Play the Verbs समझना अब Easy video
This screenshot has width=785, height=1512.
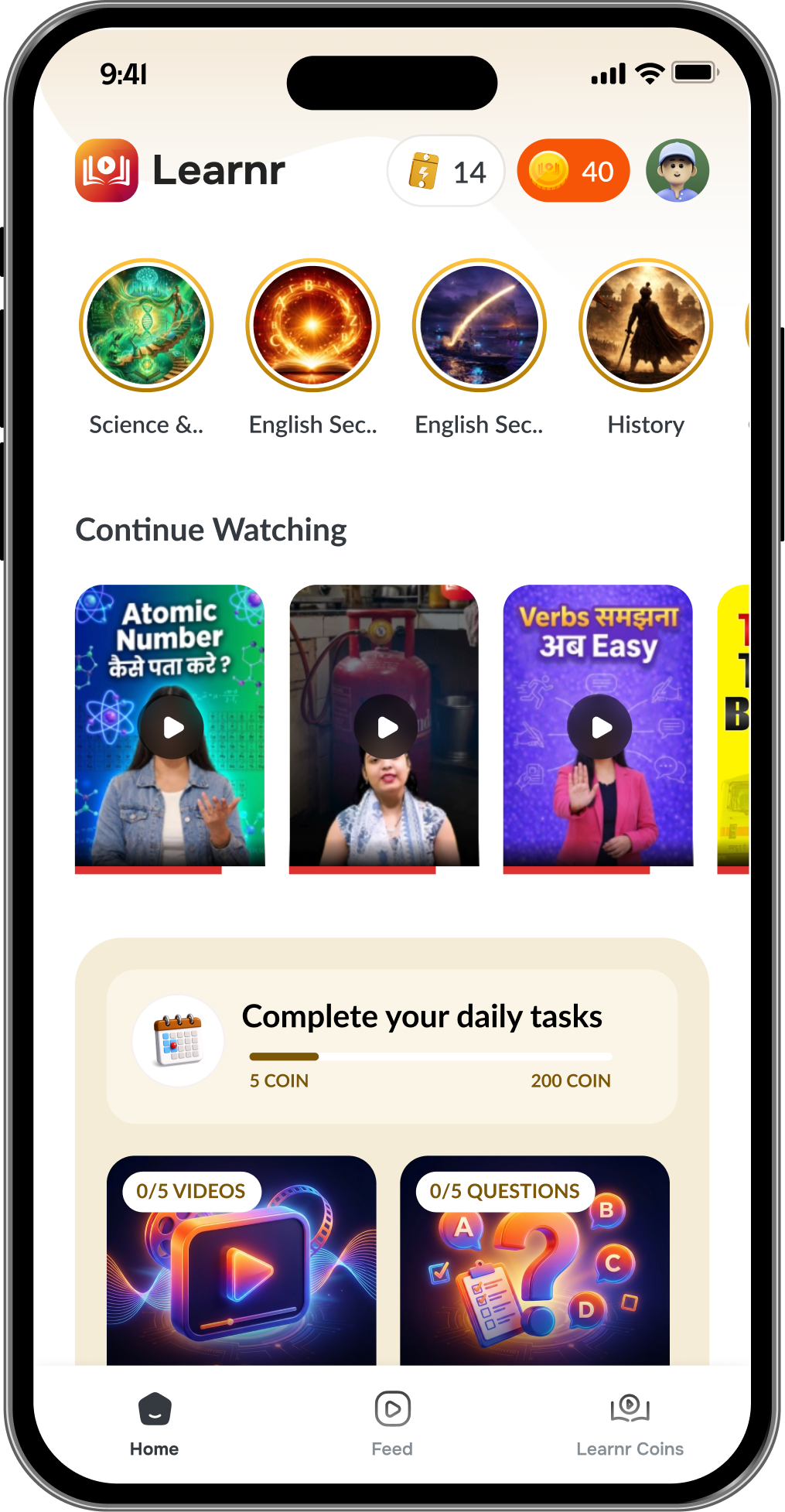599,727
